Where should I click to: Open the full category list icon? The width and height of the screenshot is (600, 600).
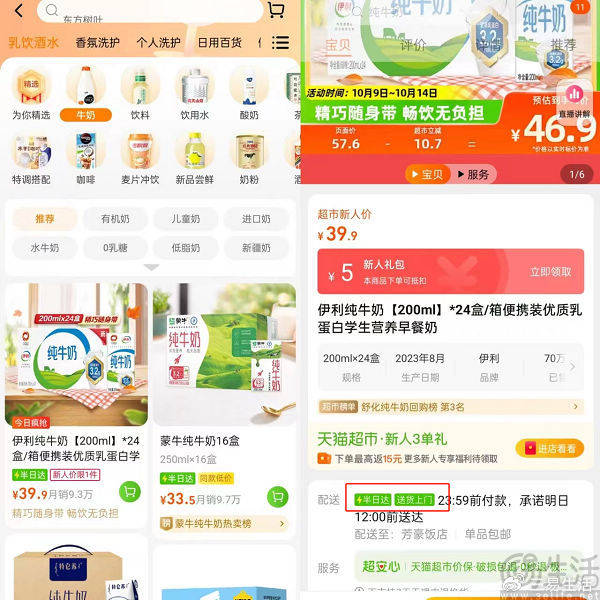[281, 43]
